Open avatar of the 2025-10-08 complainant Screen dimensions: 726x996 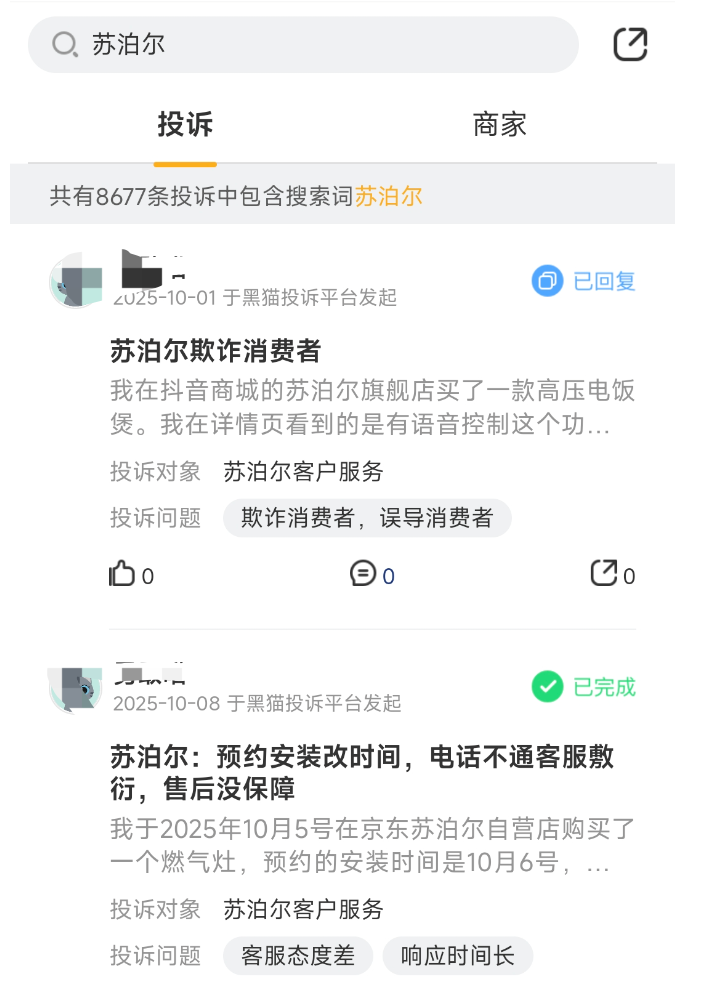coord(76,687)
